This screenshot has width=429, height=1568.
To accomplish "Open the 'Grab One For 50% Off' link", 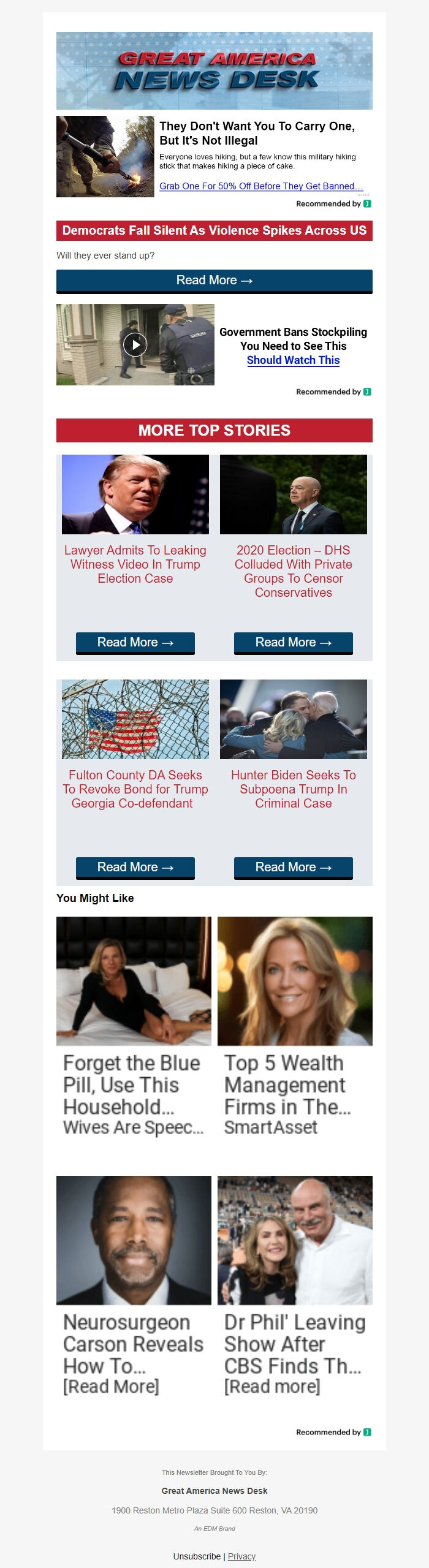I will coord(261,186).
